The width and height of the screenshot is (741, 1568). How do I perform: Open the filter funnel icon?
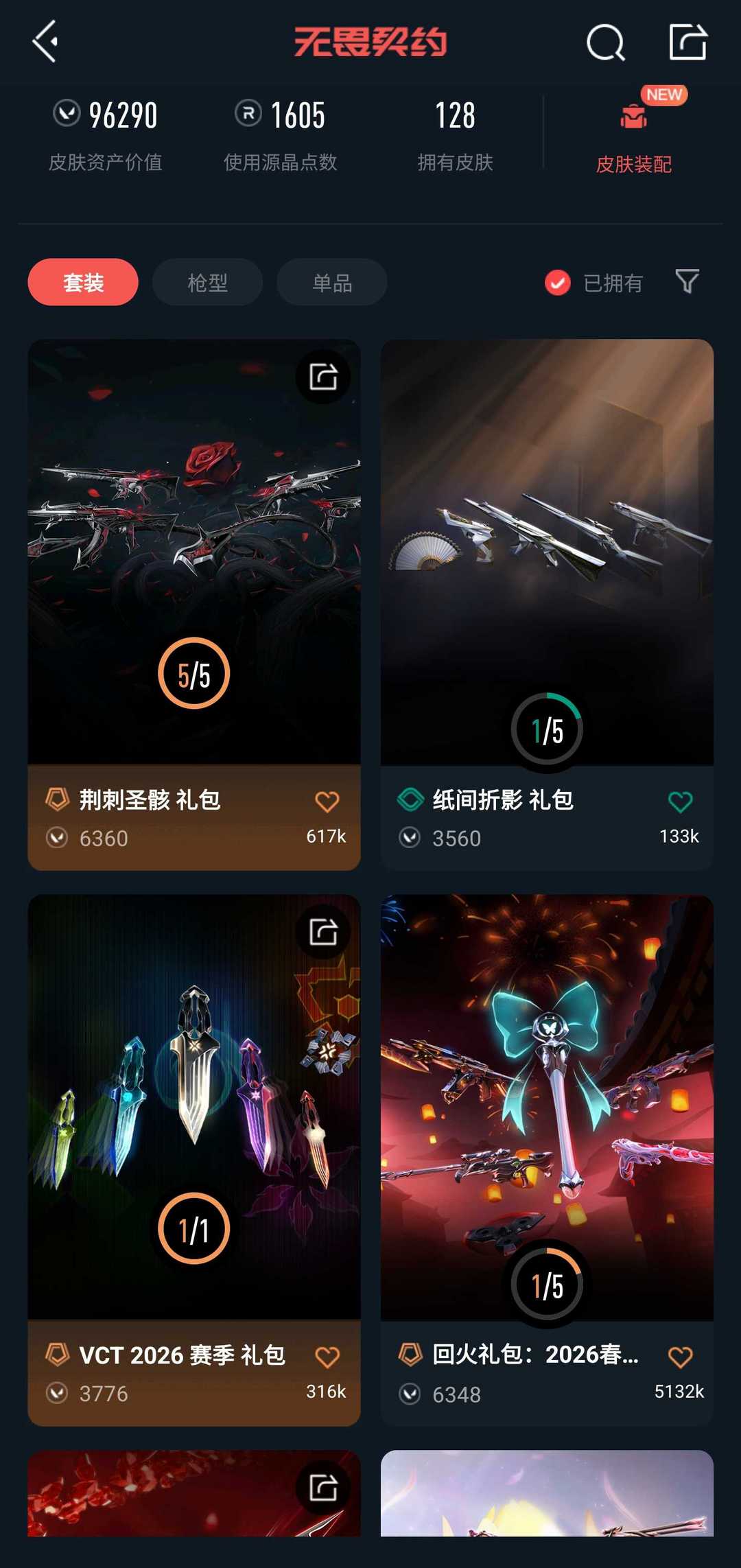tap(687, 281)
